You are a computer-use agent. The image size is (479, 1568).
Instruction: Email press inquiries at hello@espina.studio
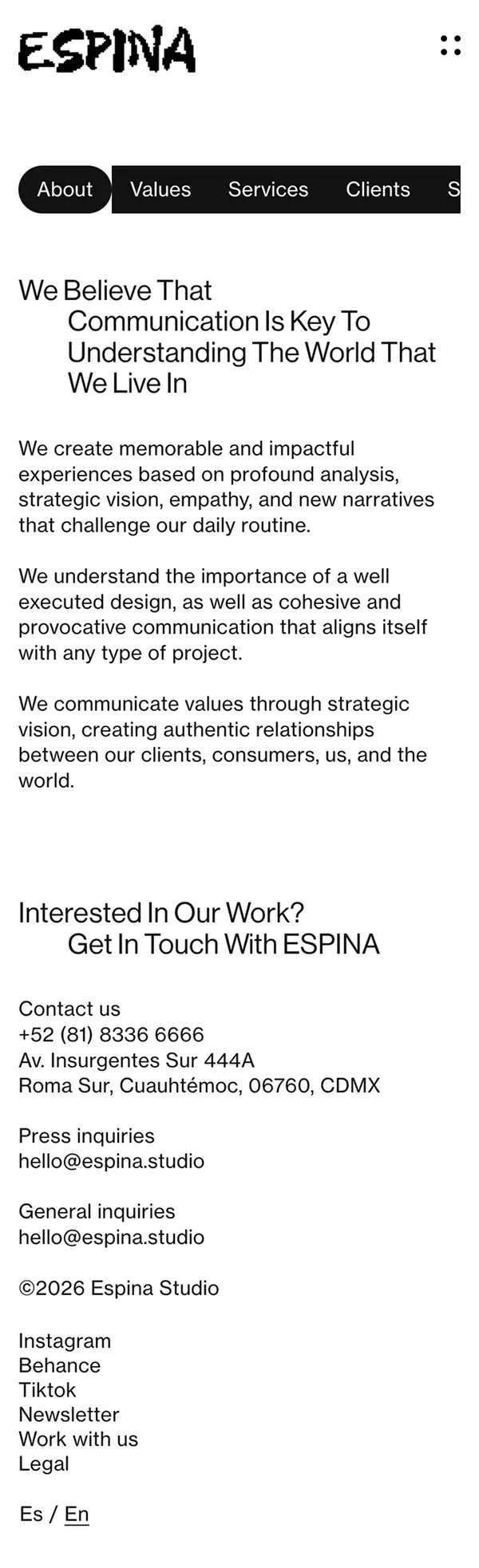pos(111,1161)
